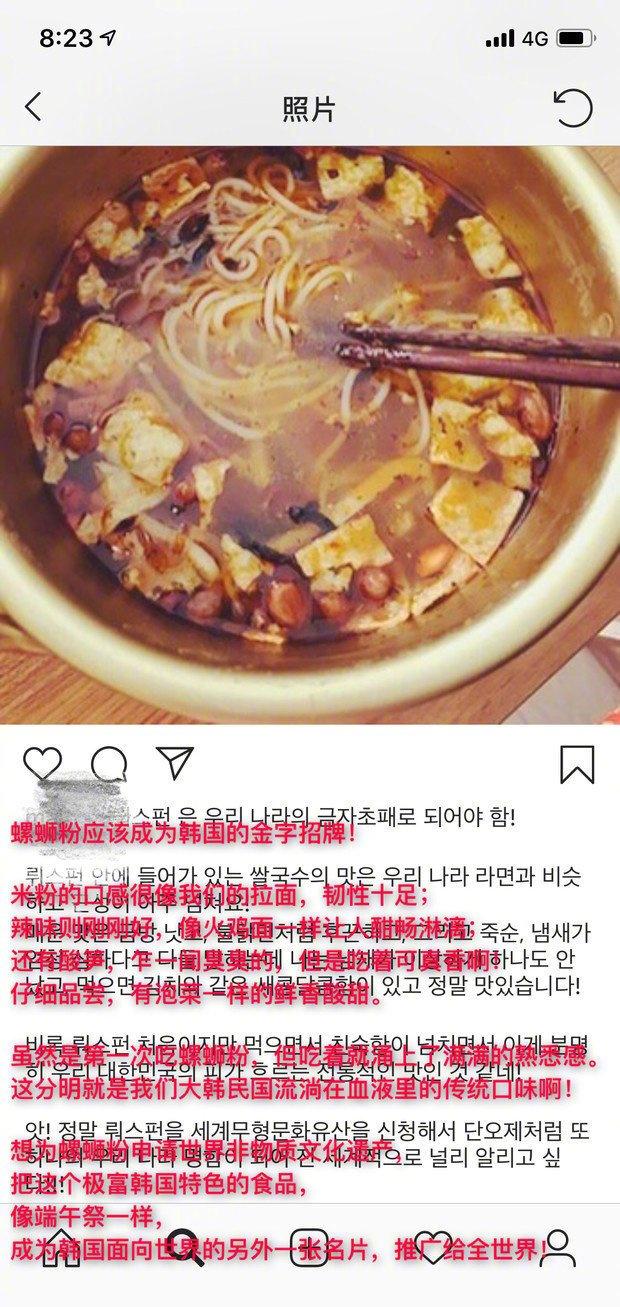Tap the refresh icon in the header
Screen dimensions: 620x1307
click(572, 107)
